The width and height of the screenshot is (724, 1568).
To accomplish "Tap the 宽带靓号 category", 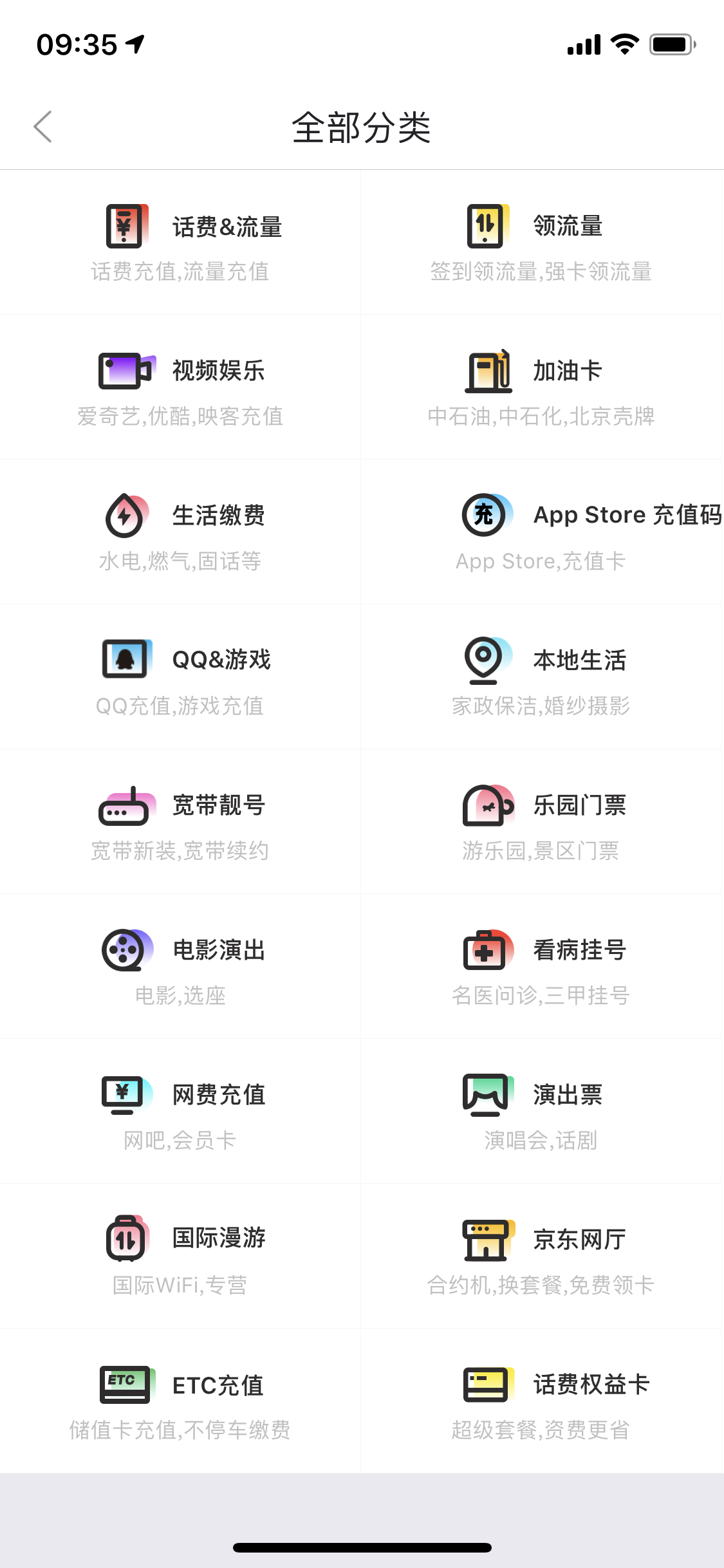I will pos(180,822).
